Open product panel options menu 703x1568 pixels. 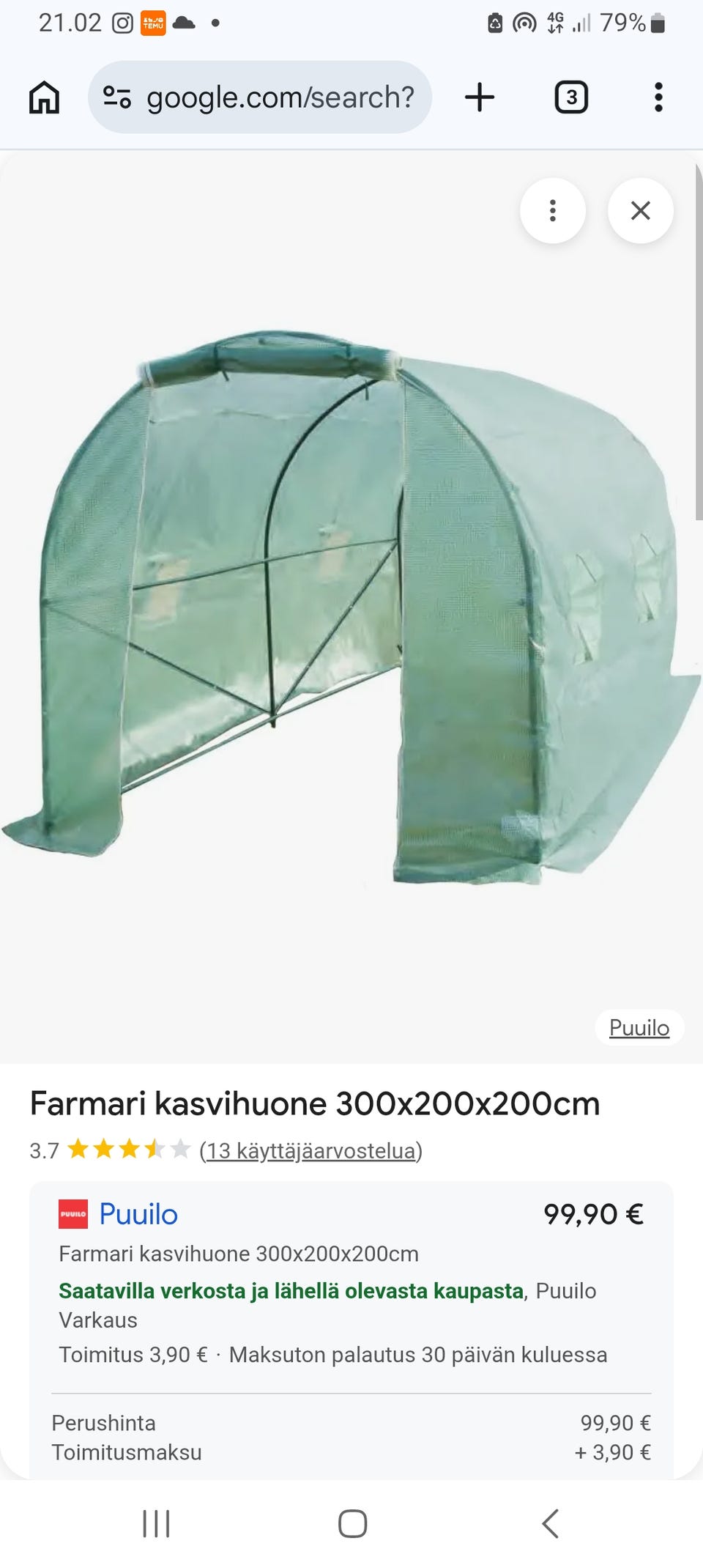coord(553,210)
